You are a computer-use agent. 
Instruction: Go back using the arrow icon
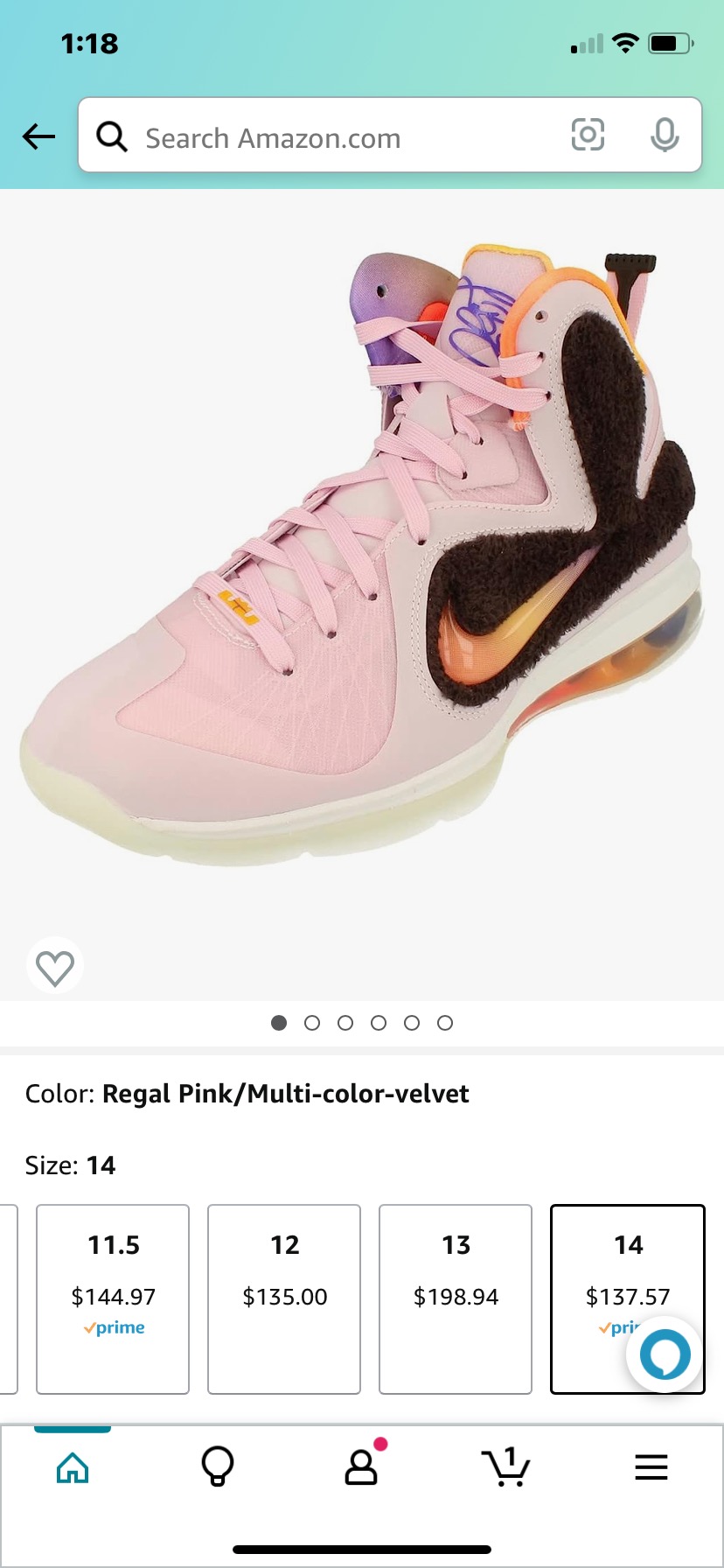tap(38, 136)
